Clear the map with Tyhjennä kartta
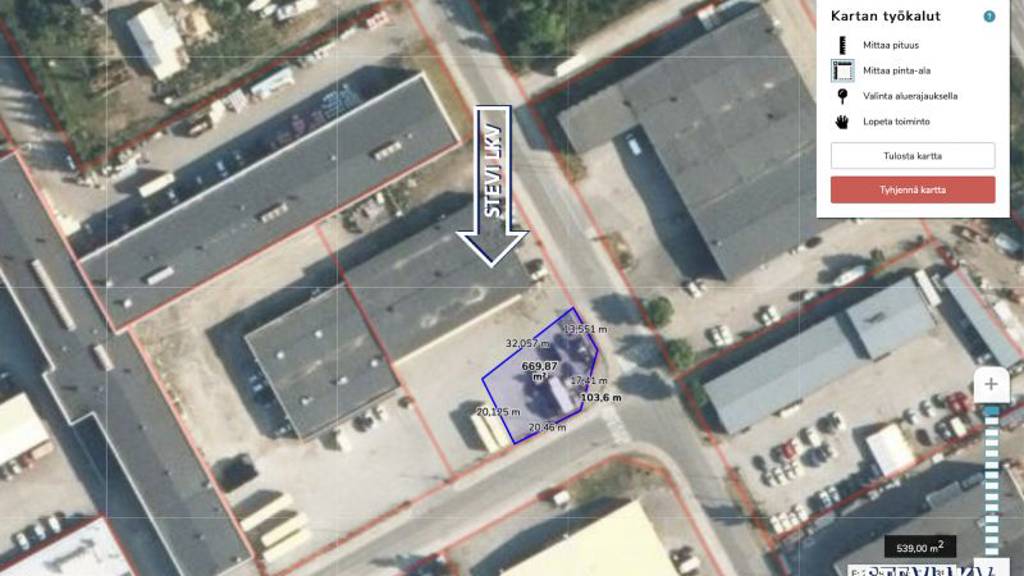The image size is (1024, 576). tap(912, 190)
